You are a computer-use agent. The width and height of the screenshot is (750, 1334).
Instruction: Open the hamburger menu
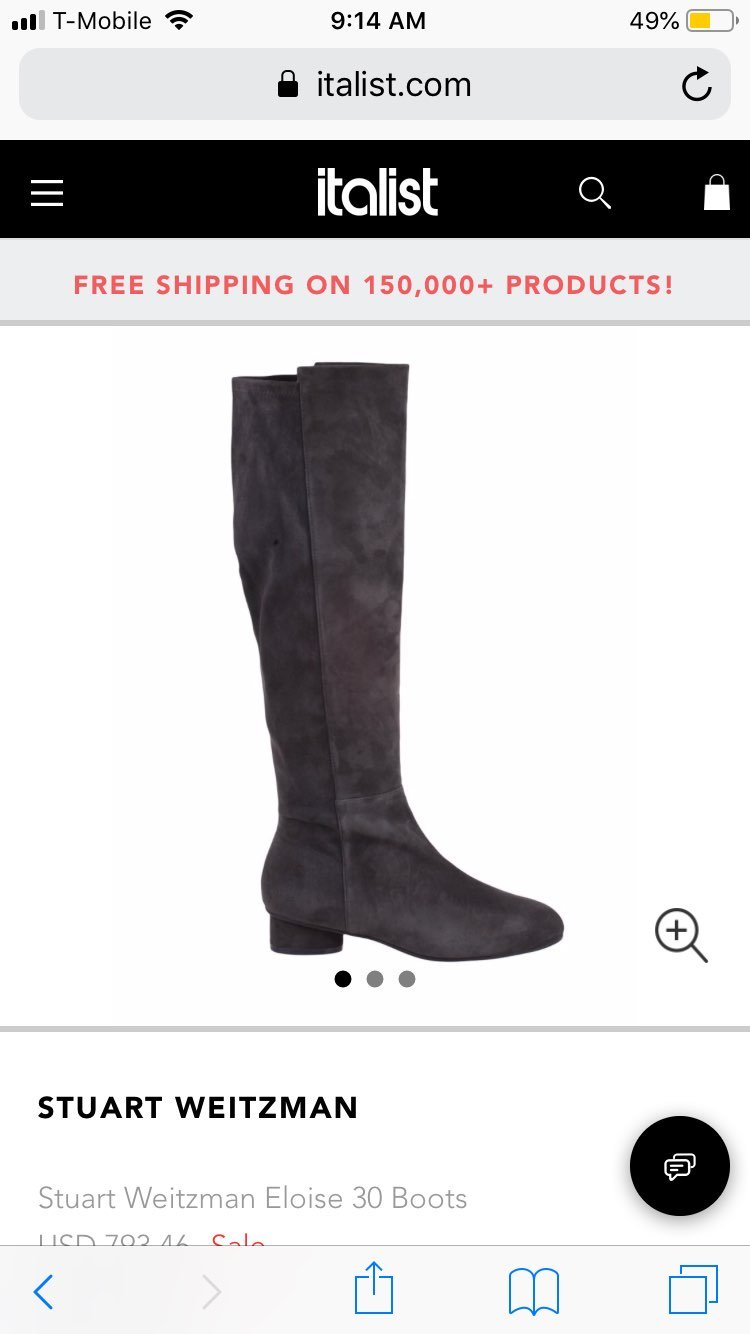pos(47,192)
